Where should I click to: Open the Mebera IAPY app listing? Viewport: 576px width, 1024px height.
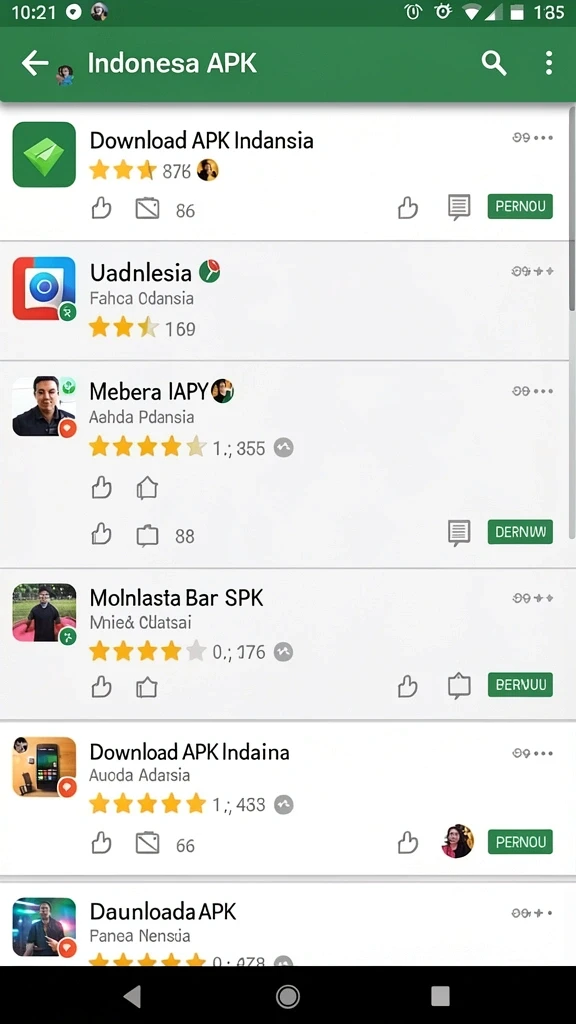(x=285, y=464)
